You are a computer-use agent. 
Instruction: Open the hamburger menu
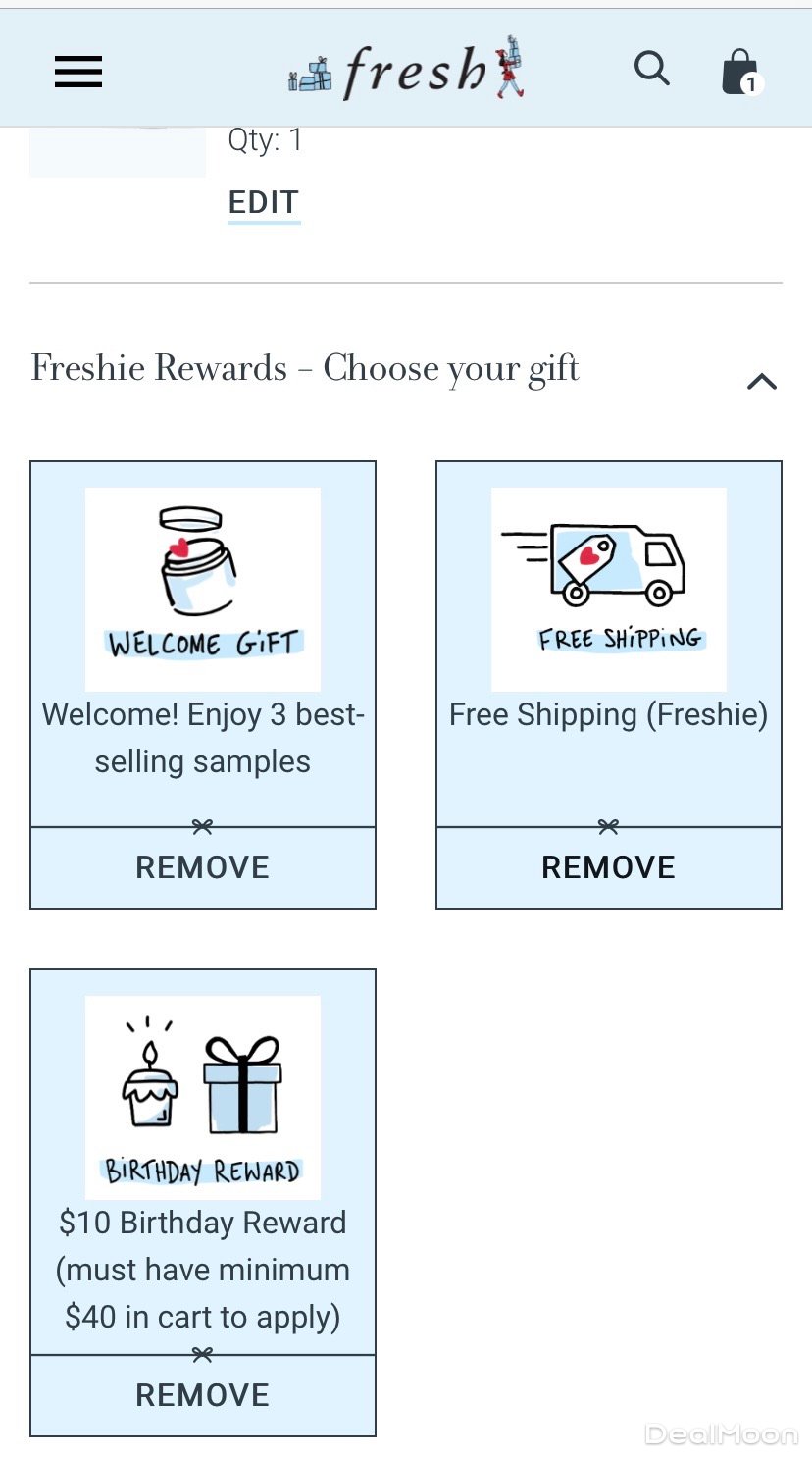(x=78, y=72)
